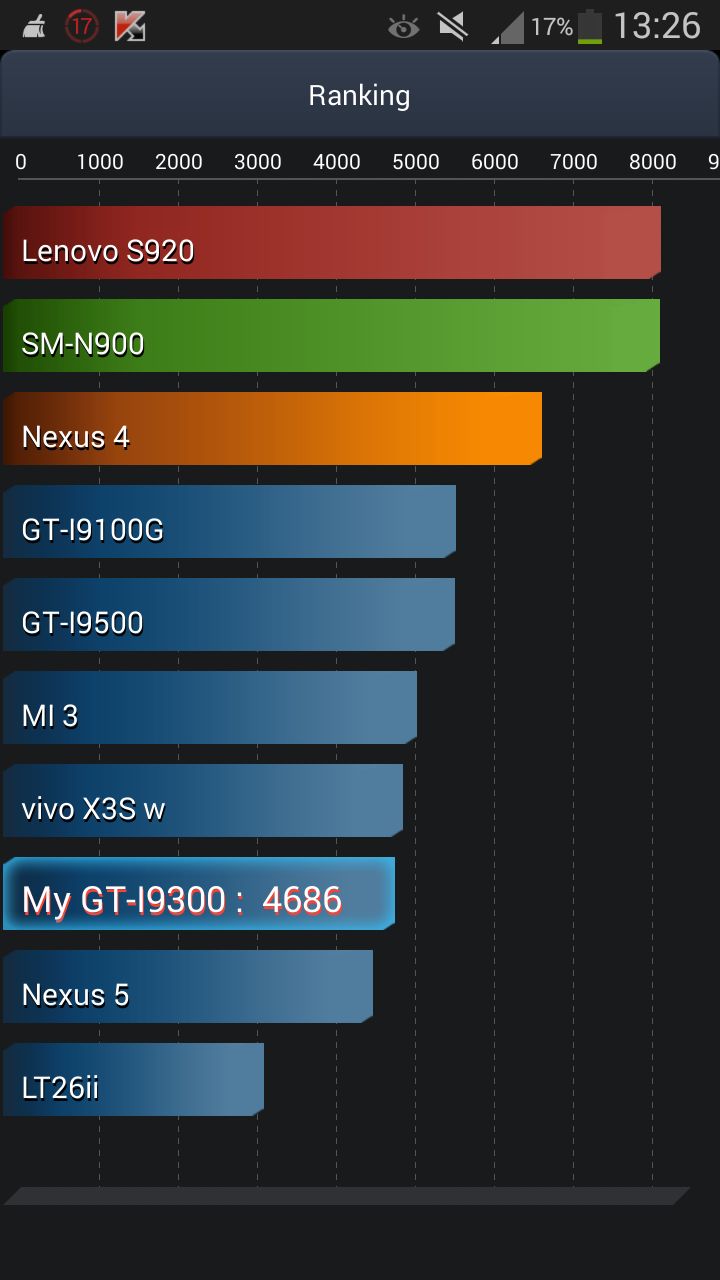
Task: Open the Nexus 4 ranking entry
Action: tap(272, 429)
